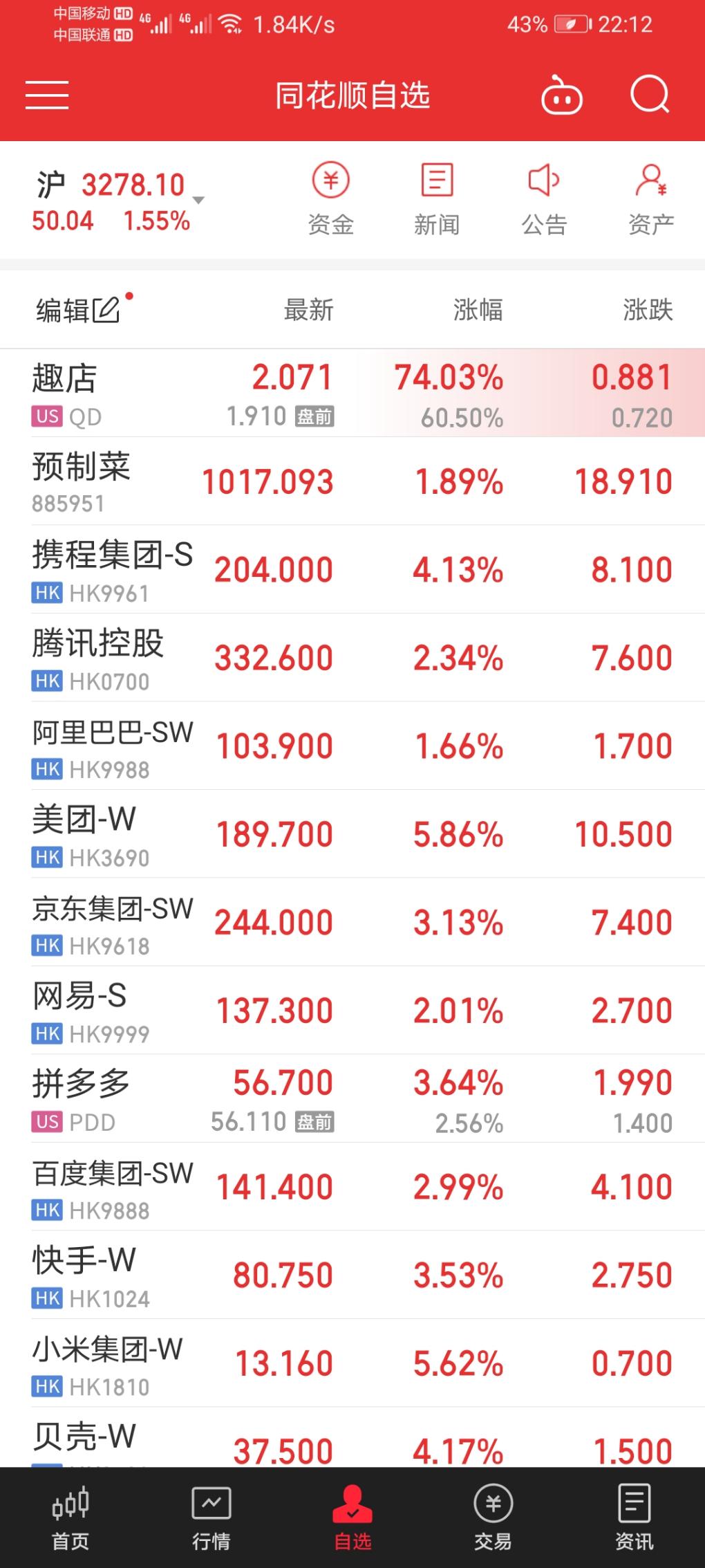Sort the list by 涨幅 column
705x1568 pixels.
coord(478,310)
